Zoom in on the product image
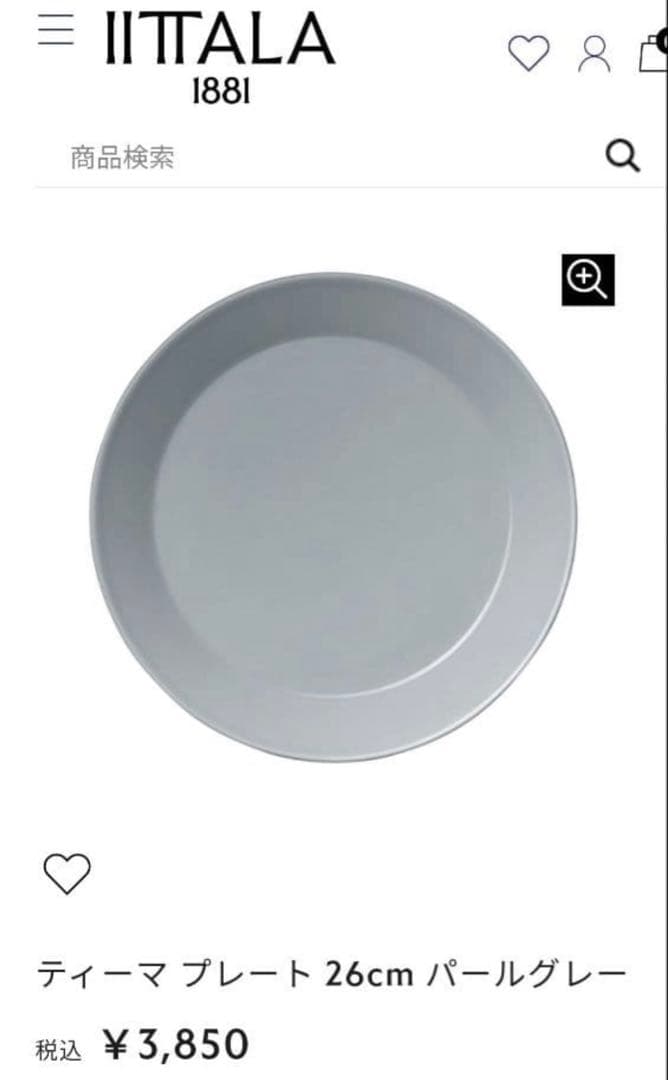The width and height of the screenshot is (668, 1080). 588,279
